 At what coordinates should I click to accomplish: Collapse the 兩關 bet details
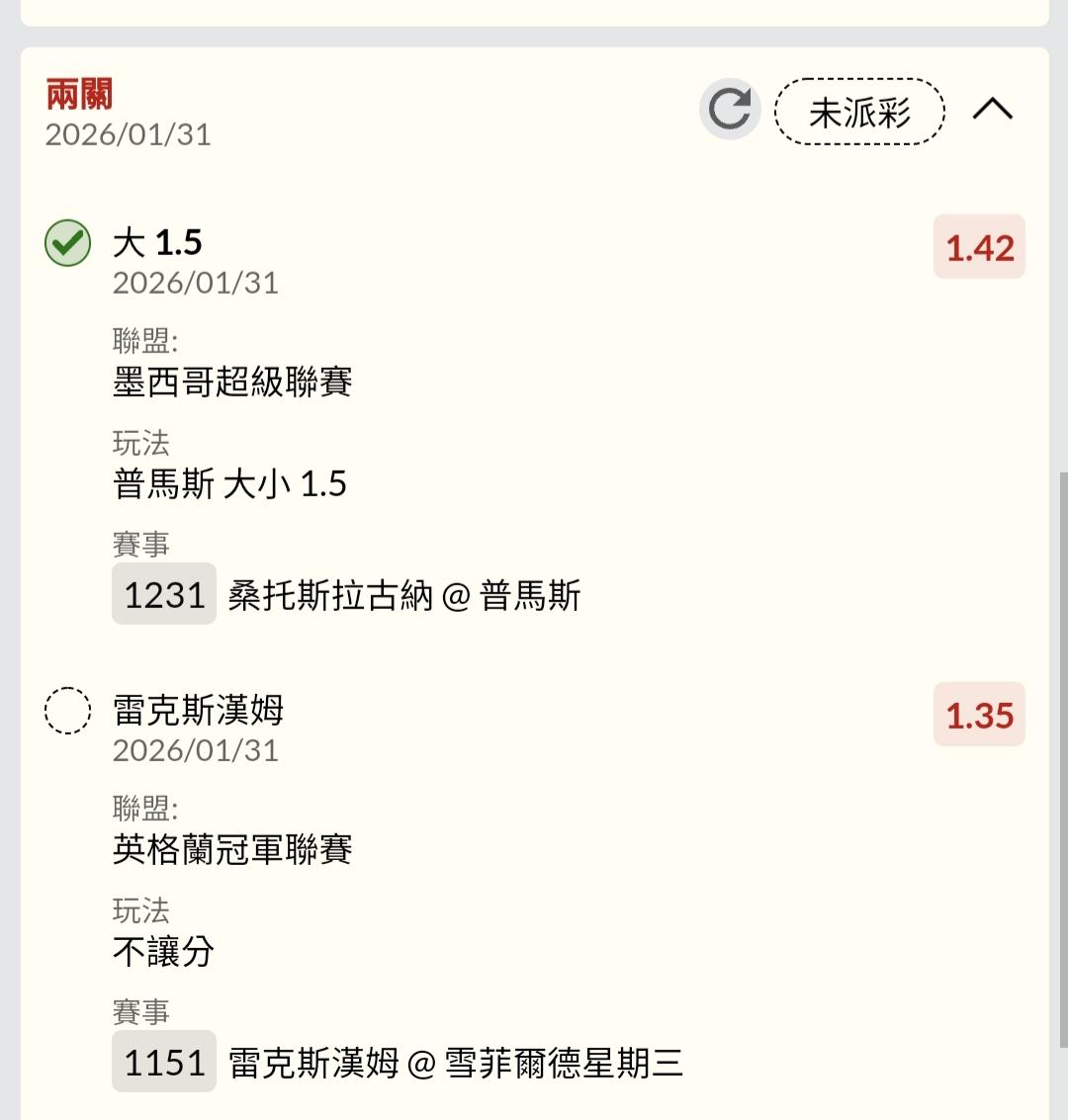tap(992, 110)
